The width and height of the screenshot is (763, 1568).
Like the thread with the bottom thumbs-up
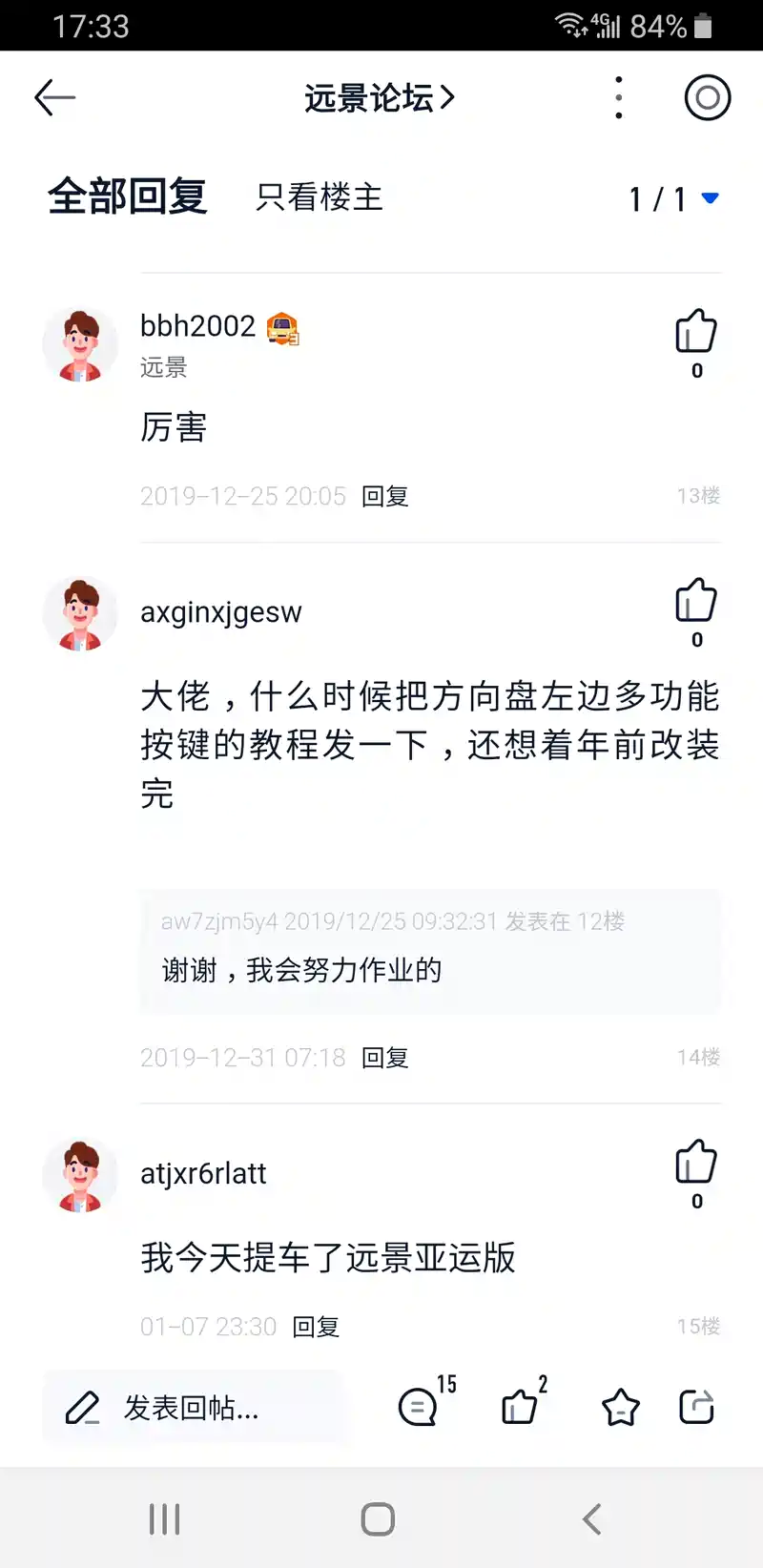(x=521, y=1407)
